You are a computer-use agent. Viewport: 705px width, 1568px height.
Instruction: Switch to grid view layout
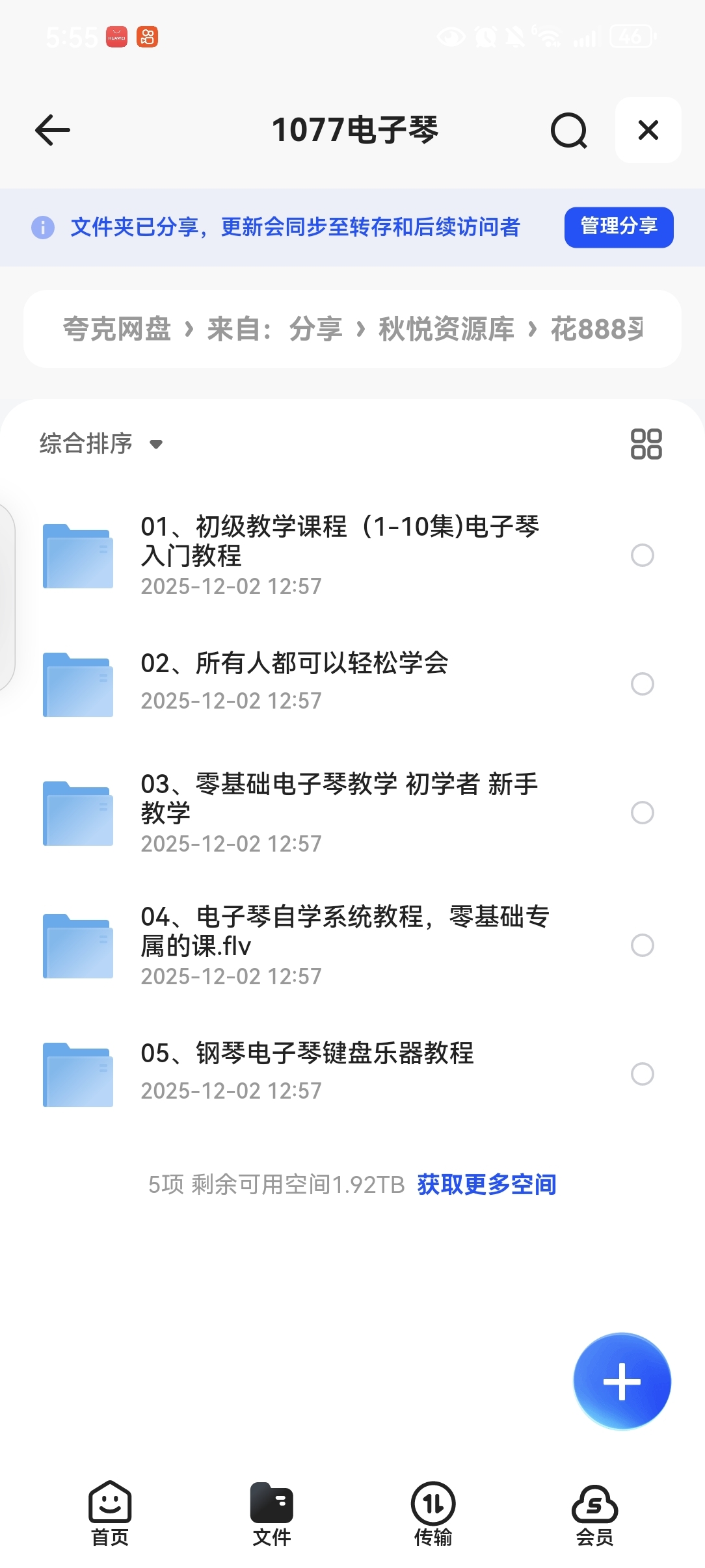point(646,444)
